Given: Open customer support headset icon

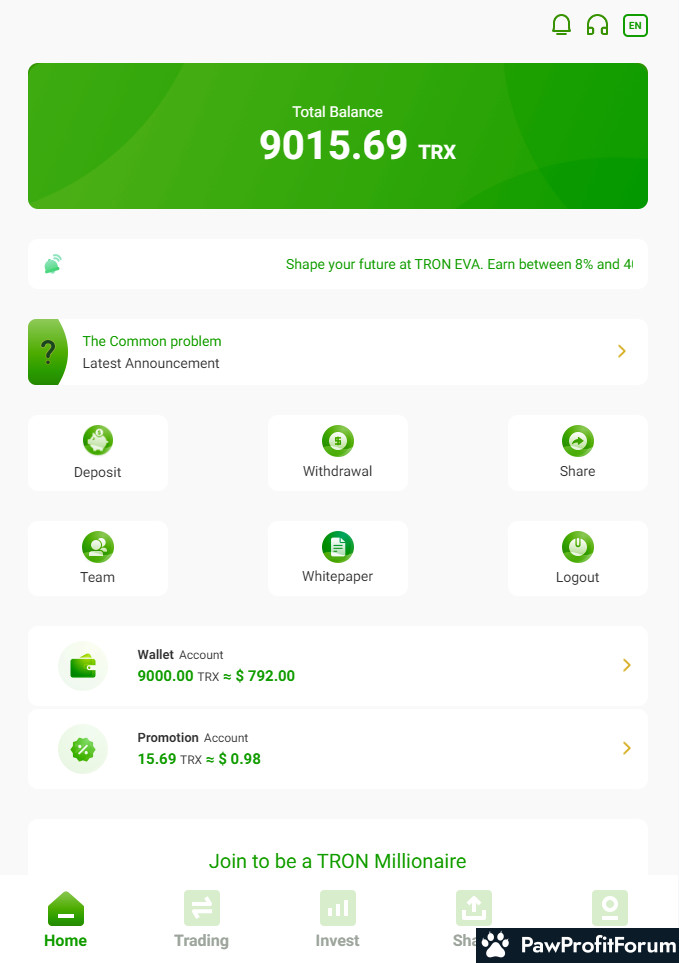Looking at the screenshot, I should (x=598, y=25).
